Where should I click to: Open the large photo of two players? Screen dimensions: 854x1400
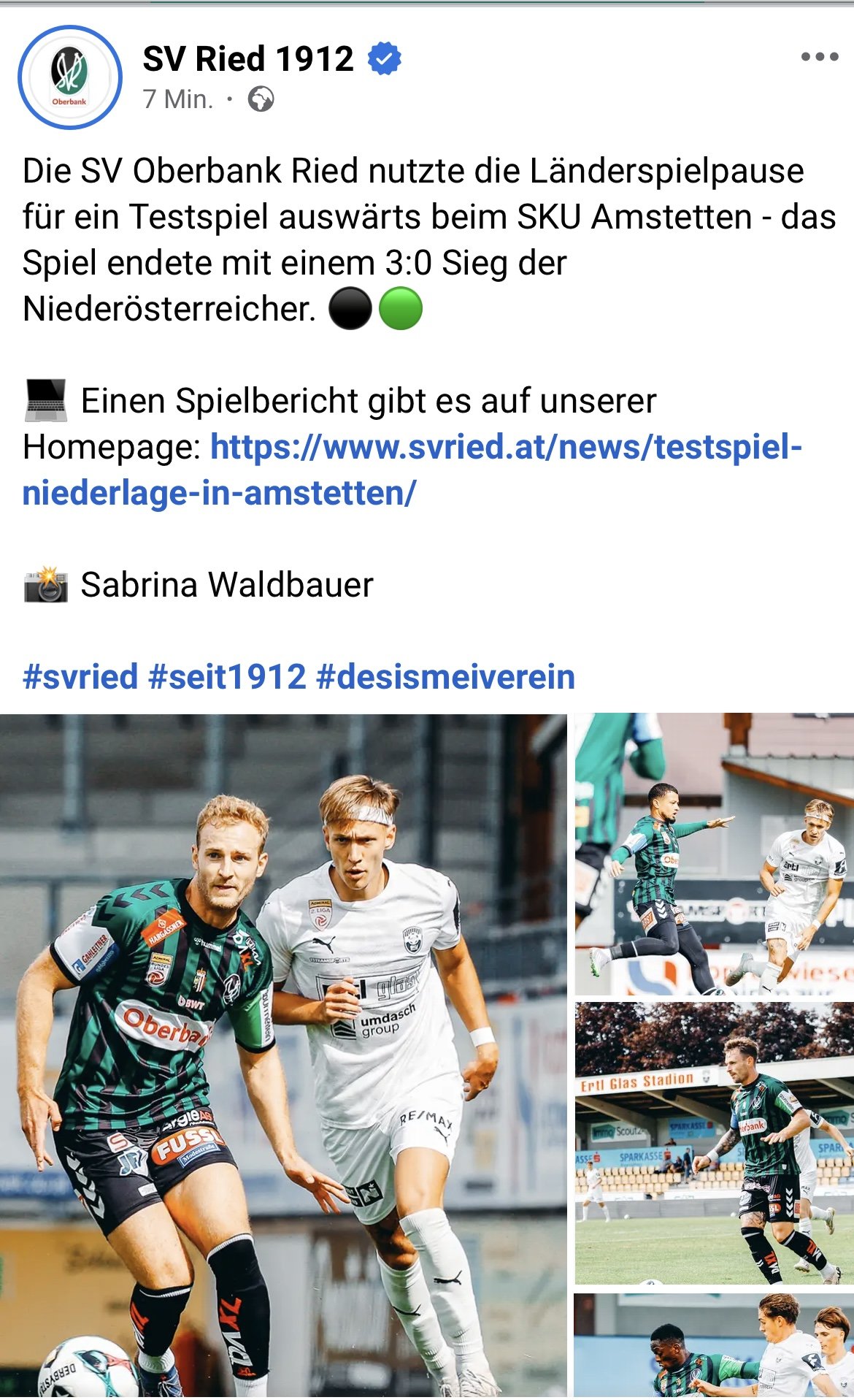tap(283, 1056)
